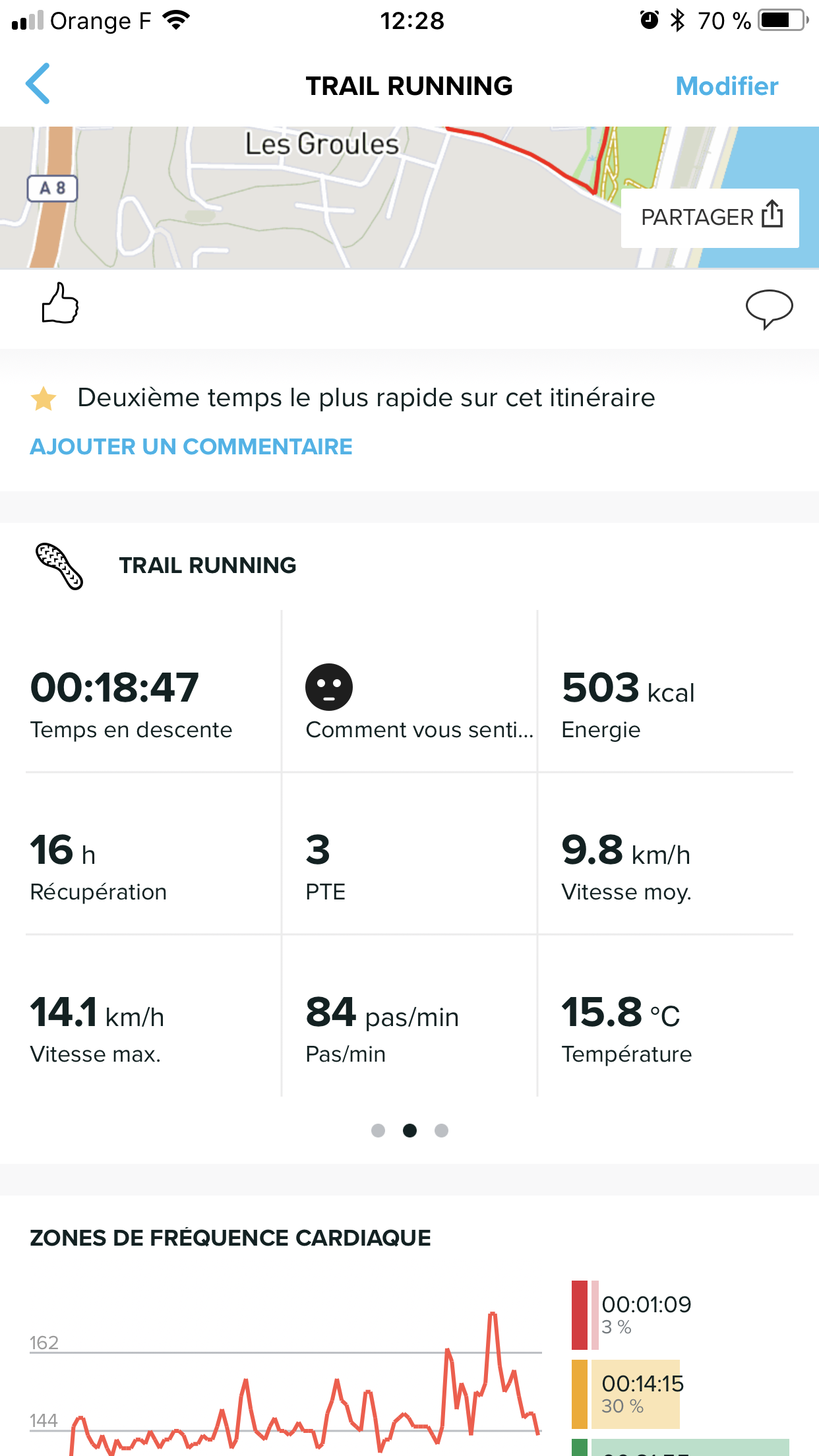Jump to the third stats page dot

pos(441,1131)
